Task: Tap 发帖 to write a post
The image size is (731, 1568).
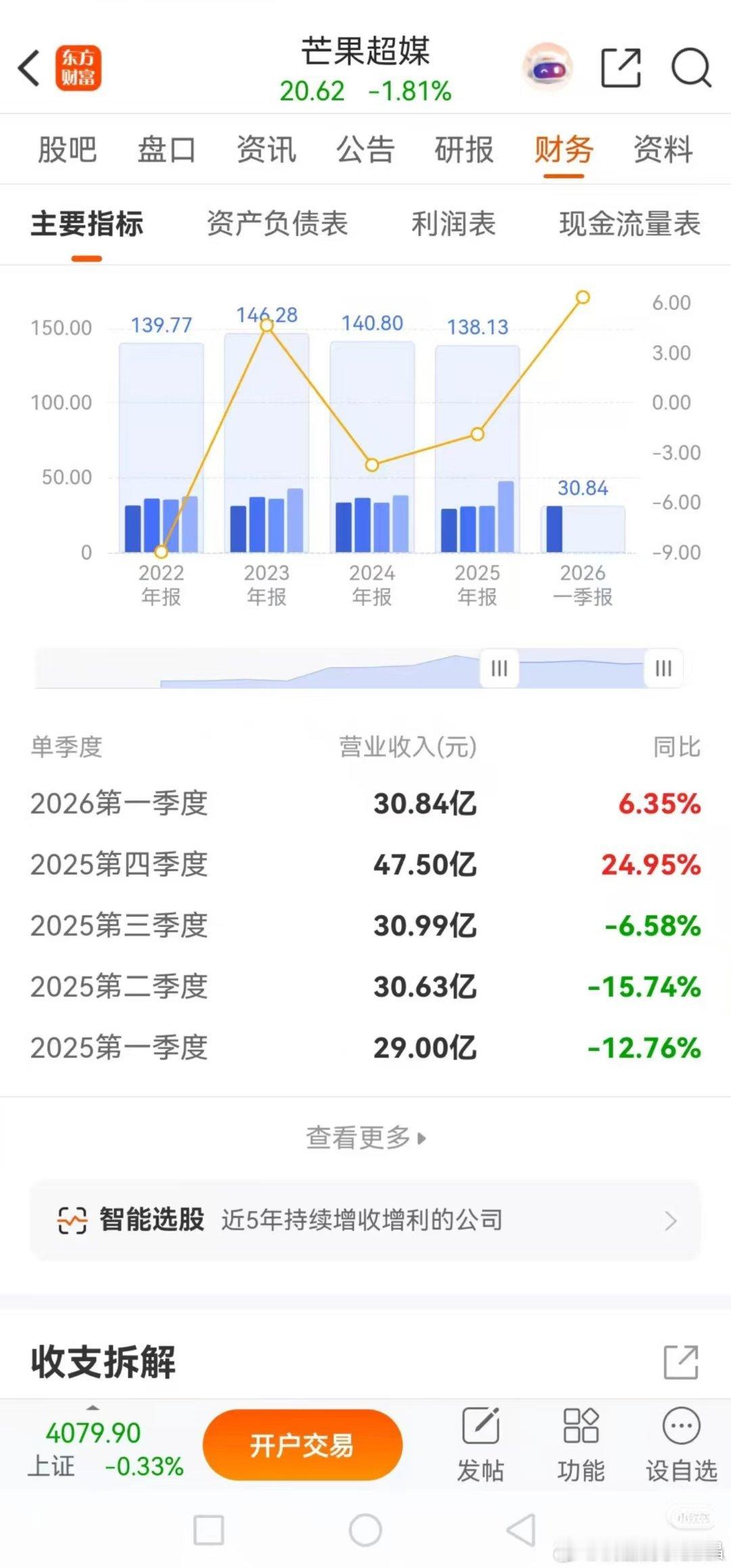Action: 481,1444
